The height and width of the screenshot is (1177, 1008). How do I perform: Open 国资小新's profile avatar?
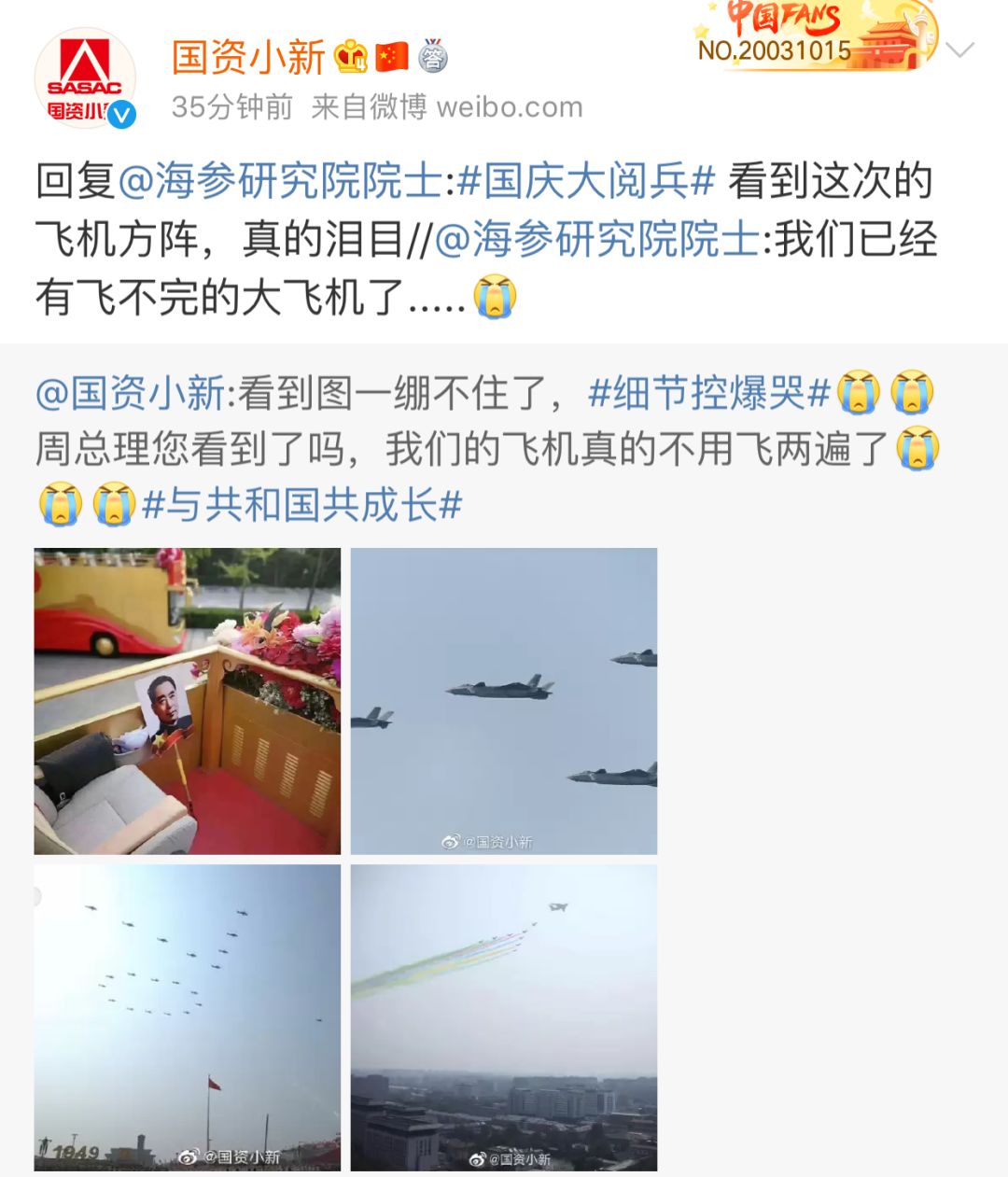pyautogui.click(x=85, y=79)
